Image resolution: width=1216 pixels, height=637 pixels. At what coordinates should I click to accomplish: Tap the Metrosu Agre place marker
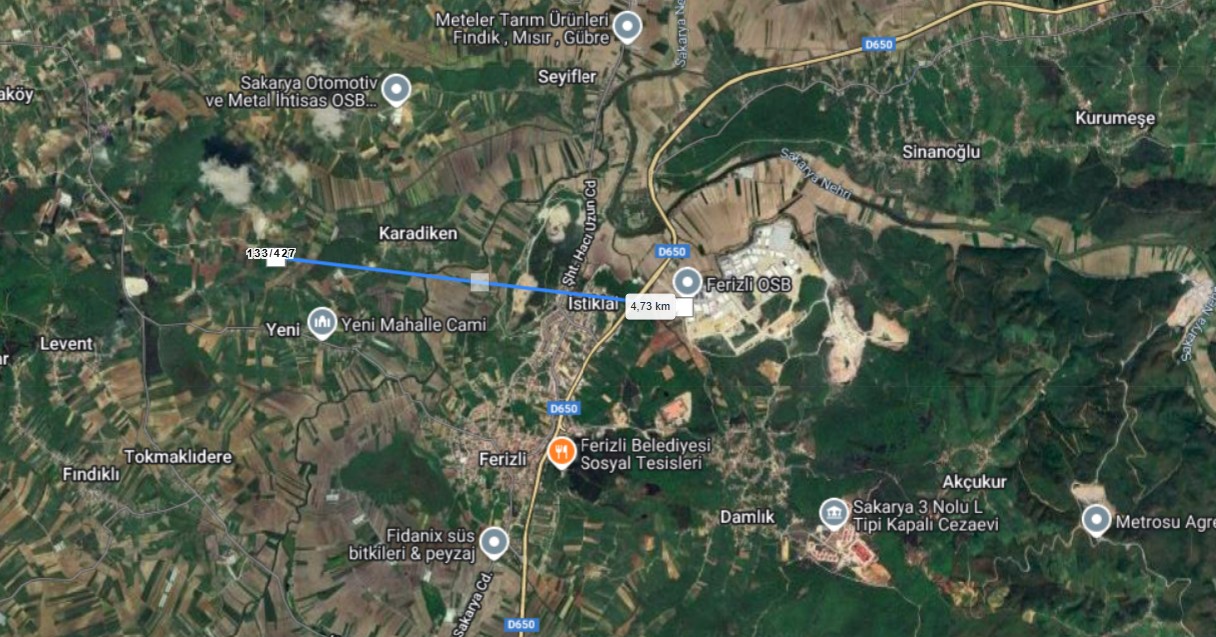[1097, 519]
